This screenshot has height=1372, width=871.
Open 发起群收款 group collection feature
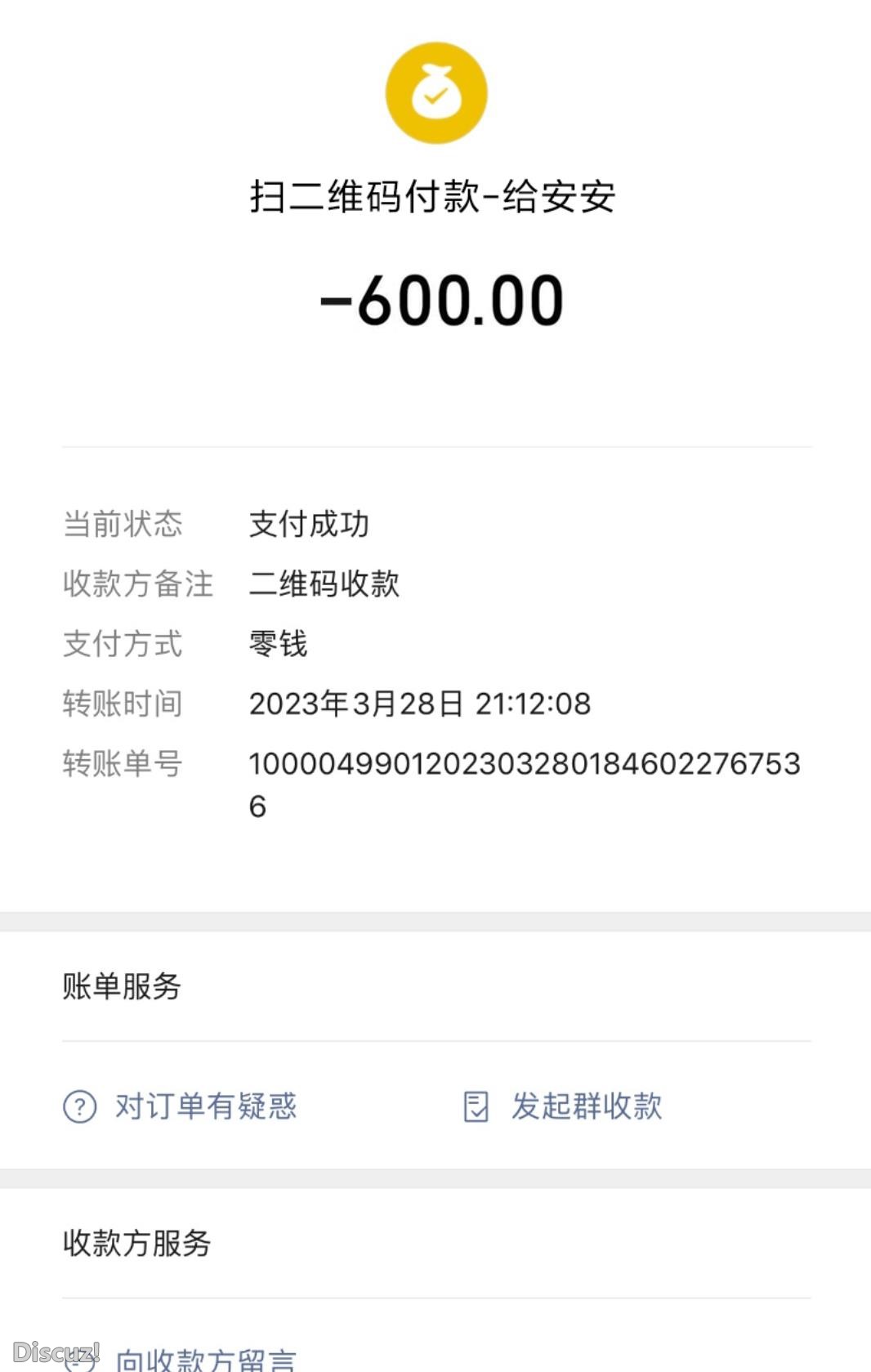coord(587,1108)
